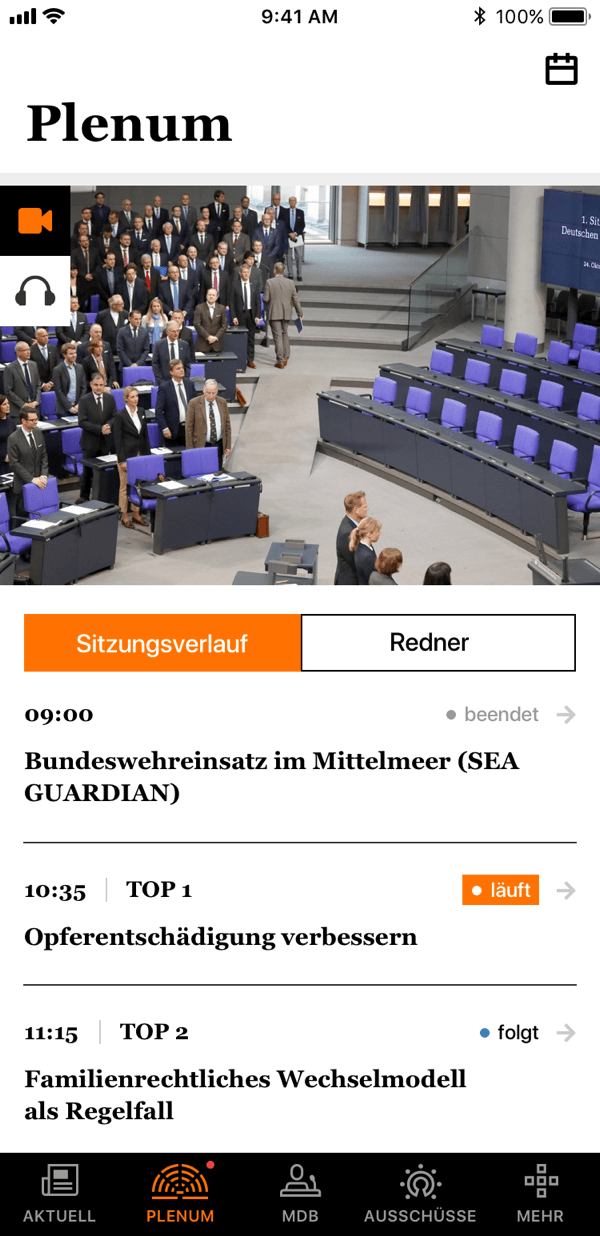Open the Ausschüsse tab
This screenshot has height=1236, width=600.
click(x=420, y=1194)
